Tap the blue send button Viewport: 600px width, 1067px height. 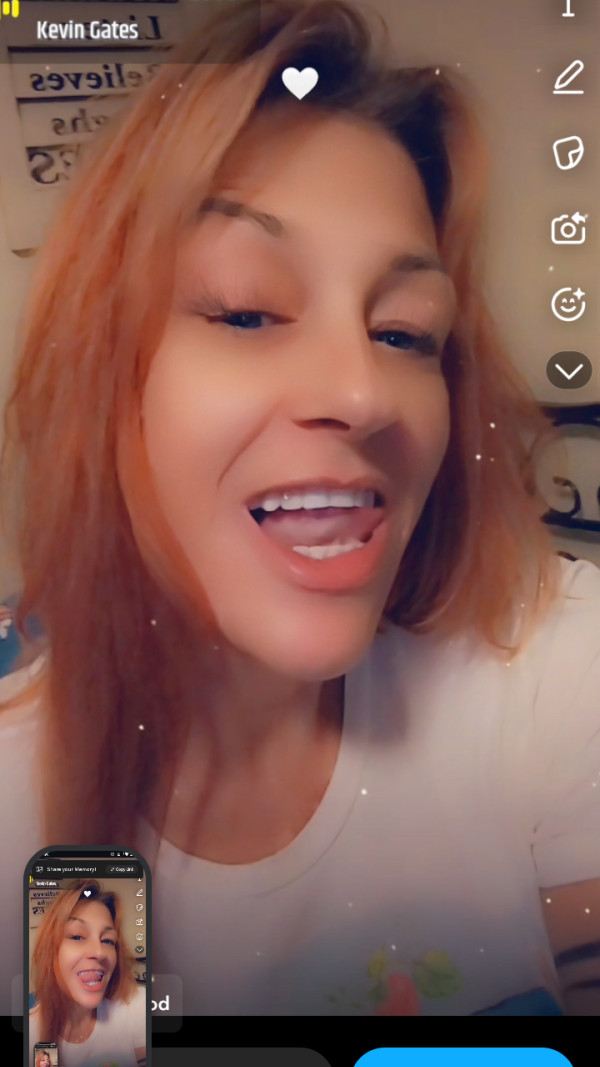pyautogui.click(x=462, y=1057)
